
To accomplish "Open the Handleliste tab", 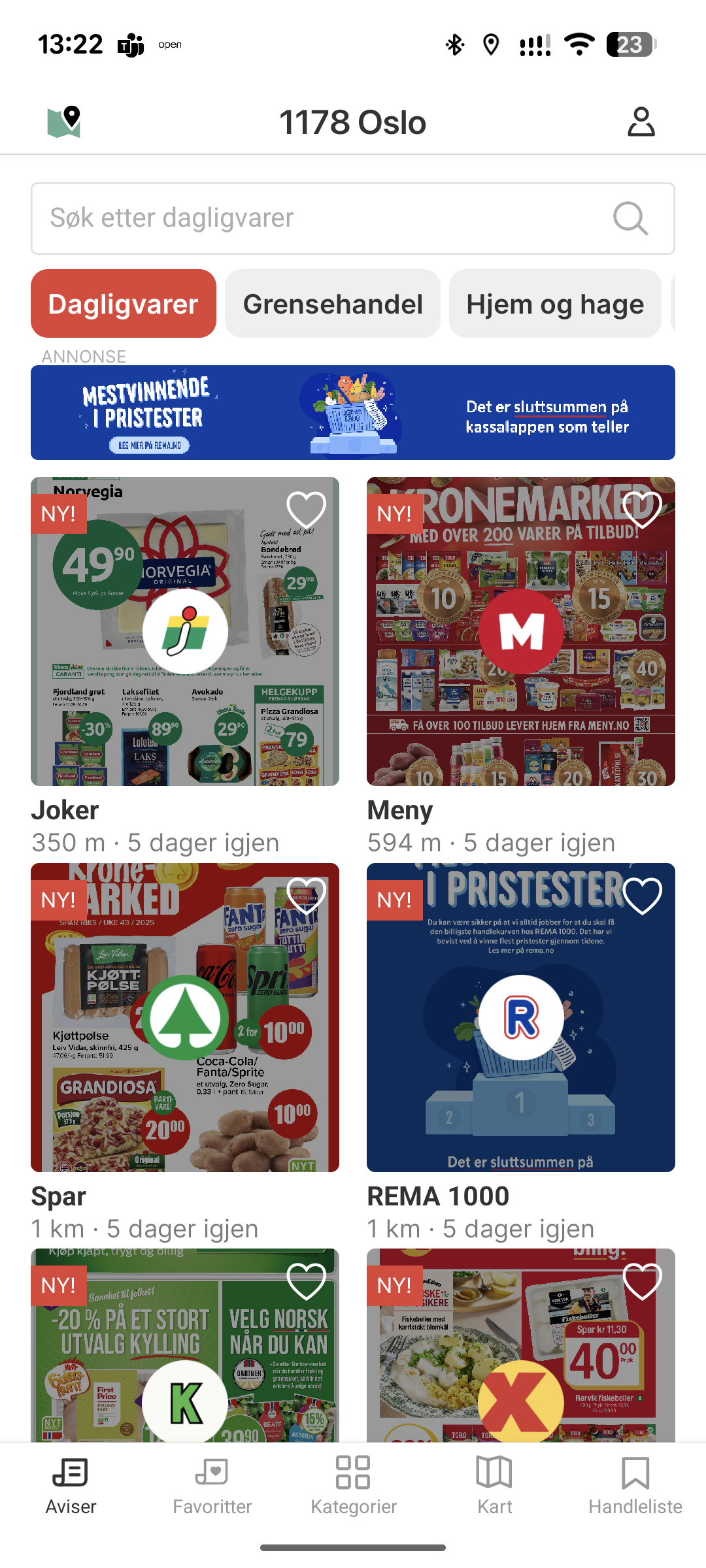I will [635, 1486].
